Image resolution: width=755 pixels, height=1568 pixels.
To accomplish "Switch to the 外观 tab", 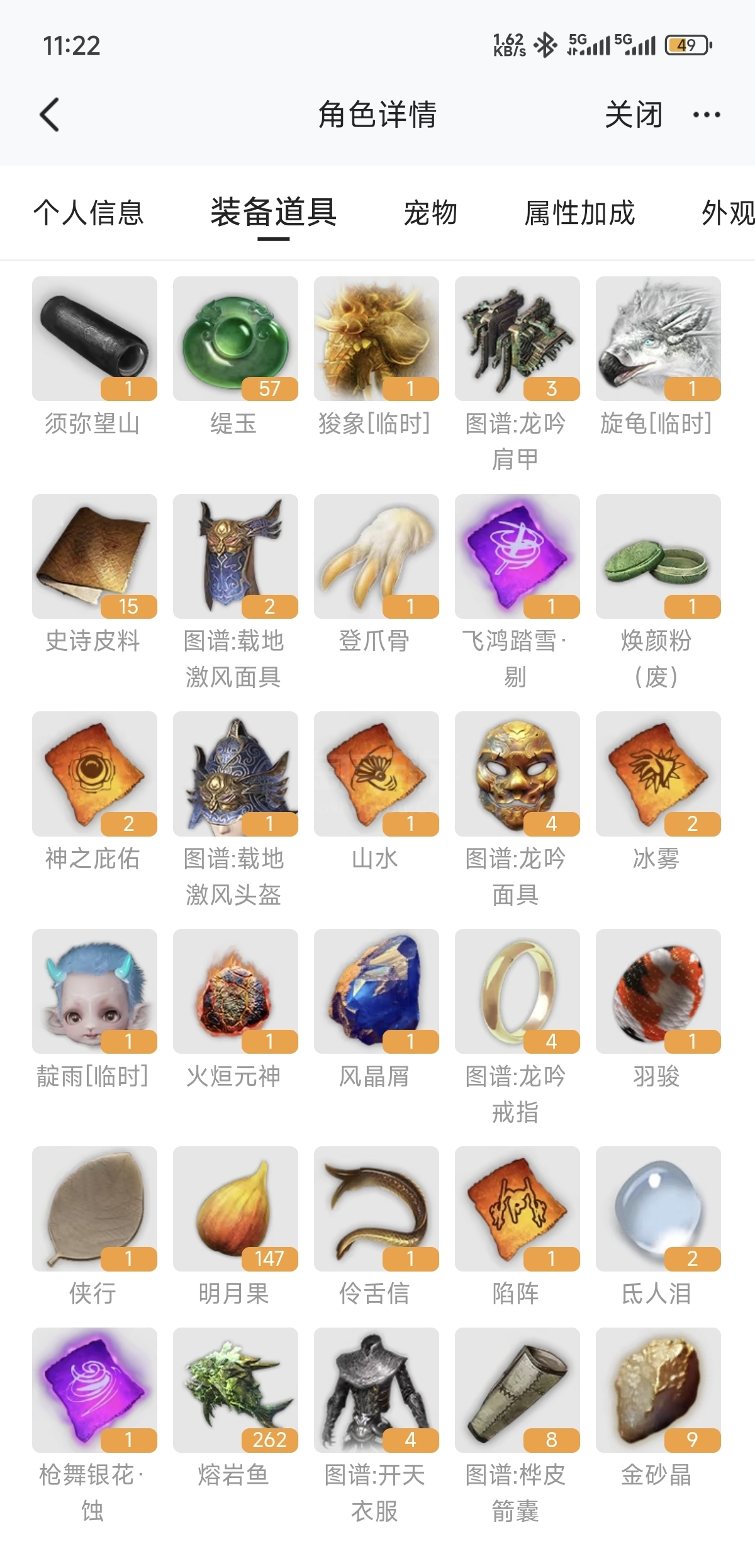I will click(x=727, y=213).
